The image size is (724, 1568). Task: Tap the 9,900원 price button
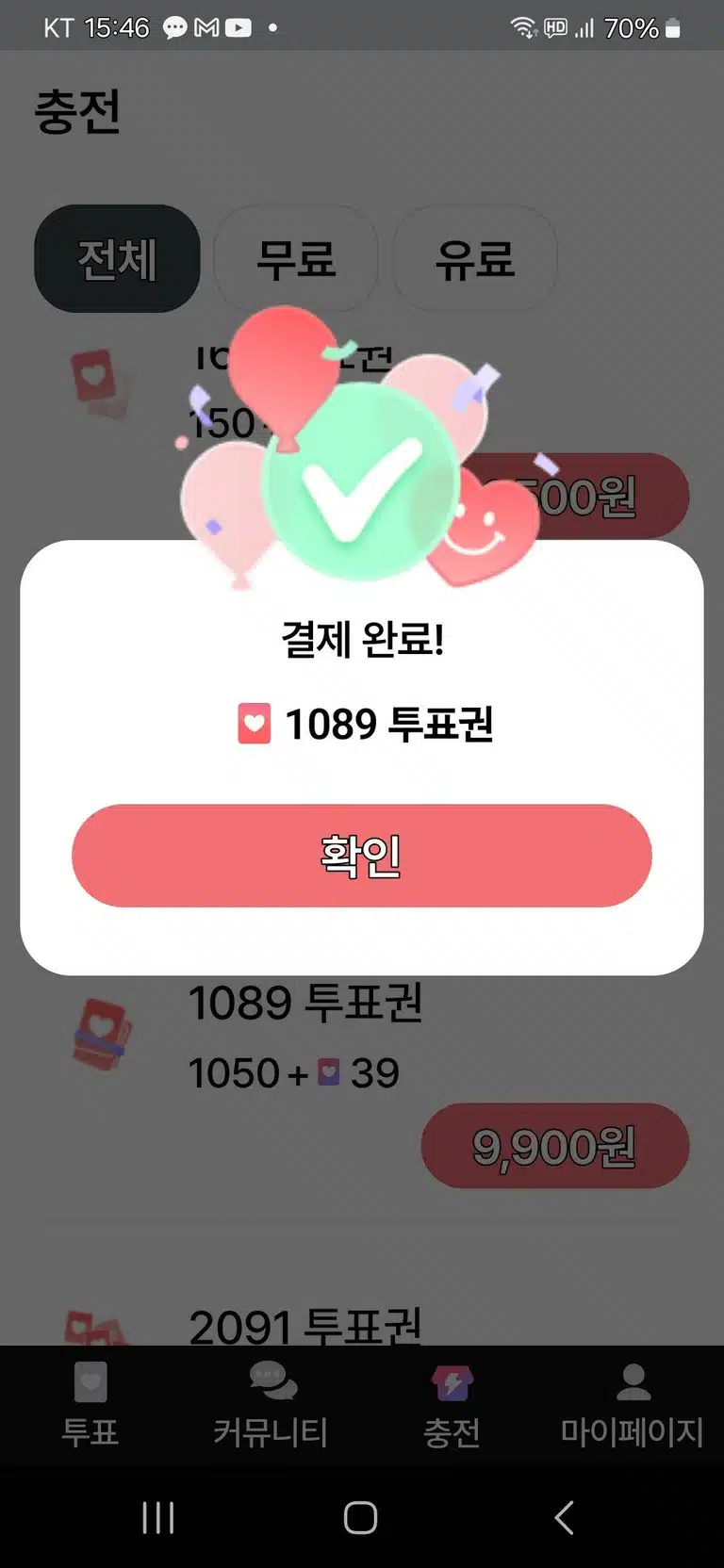(x=555, y=1146)
